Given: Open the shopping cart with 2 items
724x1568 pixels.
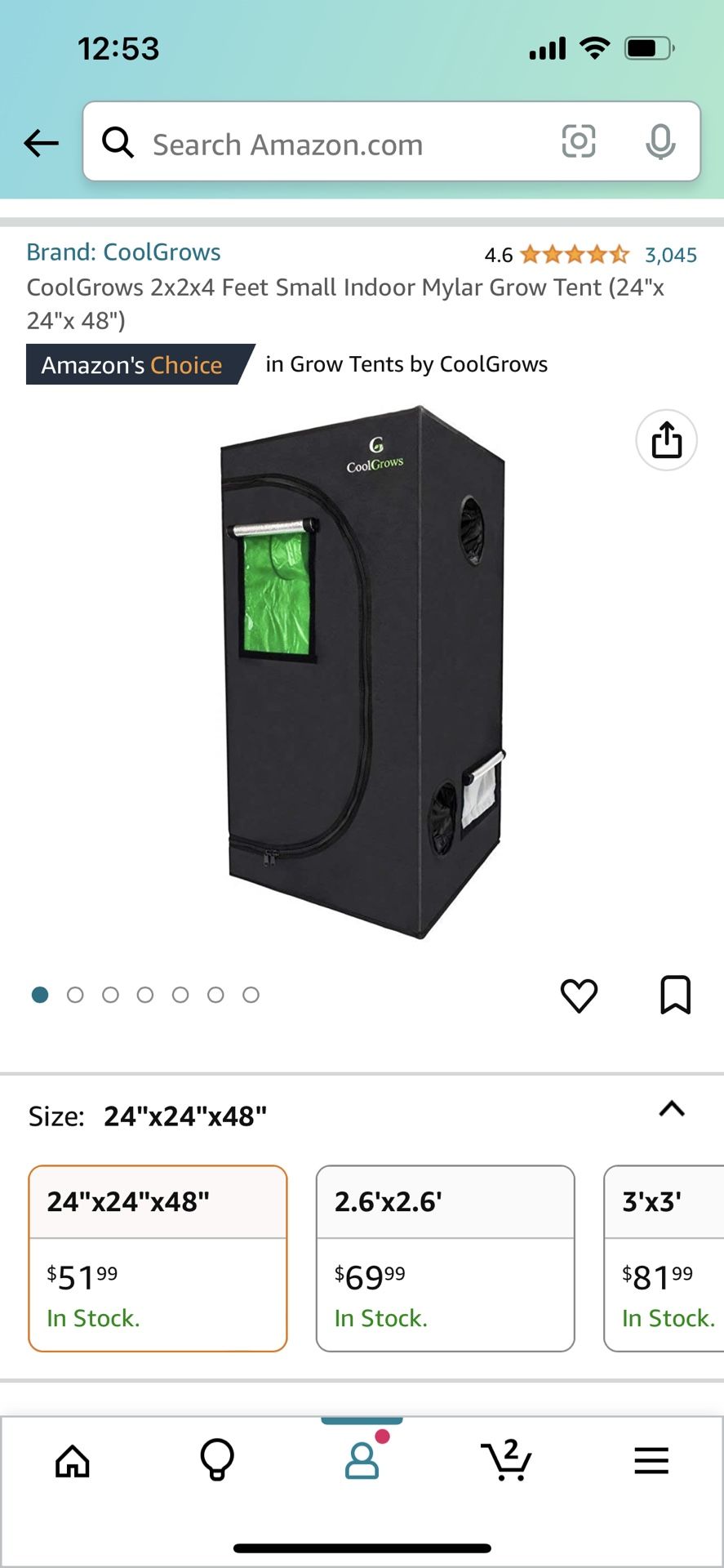Looking at the screenshot, I should coord(507,1461).
